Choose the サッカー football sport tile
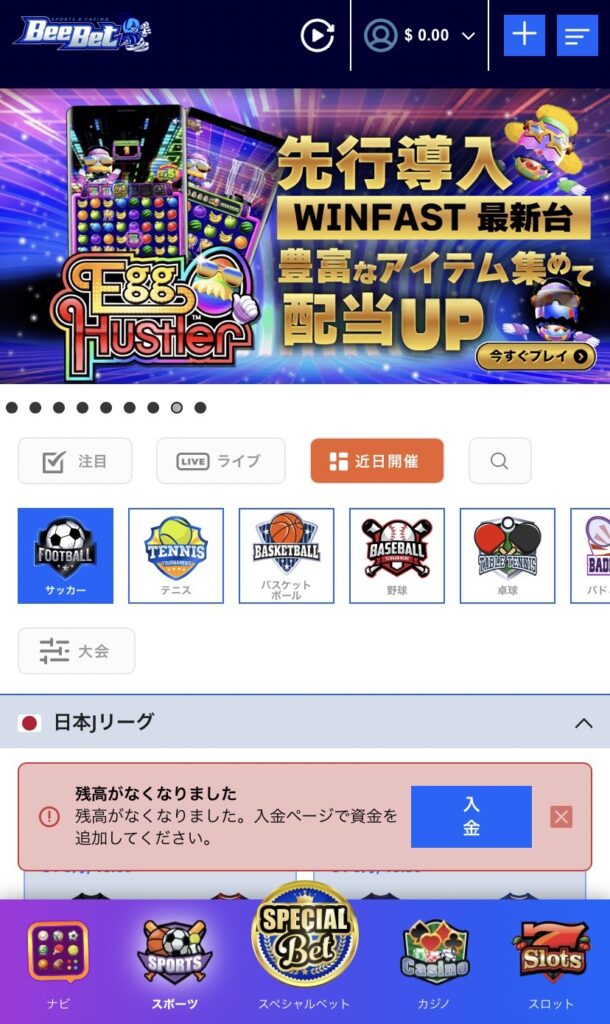 click(x=65, y=555)
